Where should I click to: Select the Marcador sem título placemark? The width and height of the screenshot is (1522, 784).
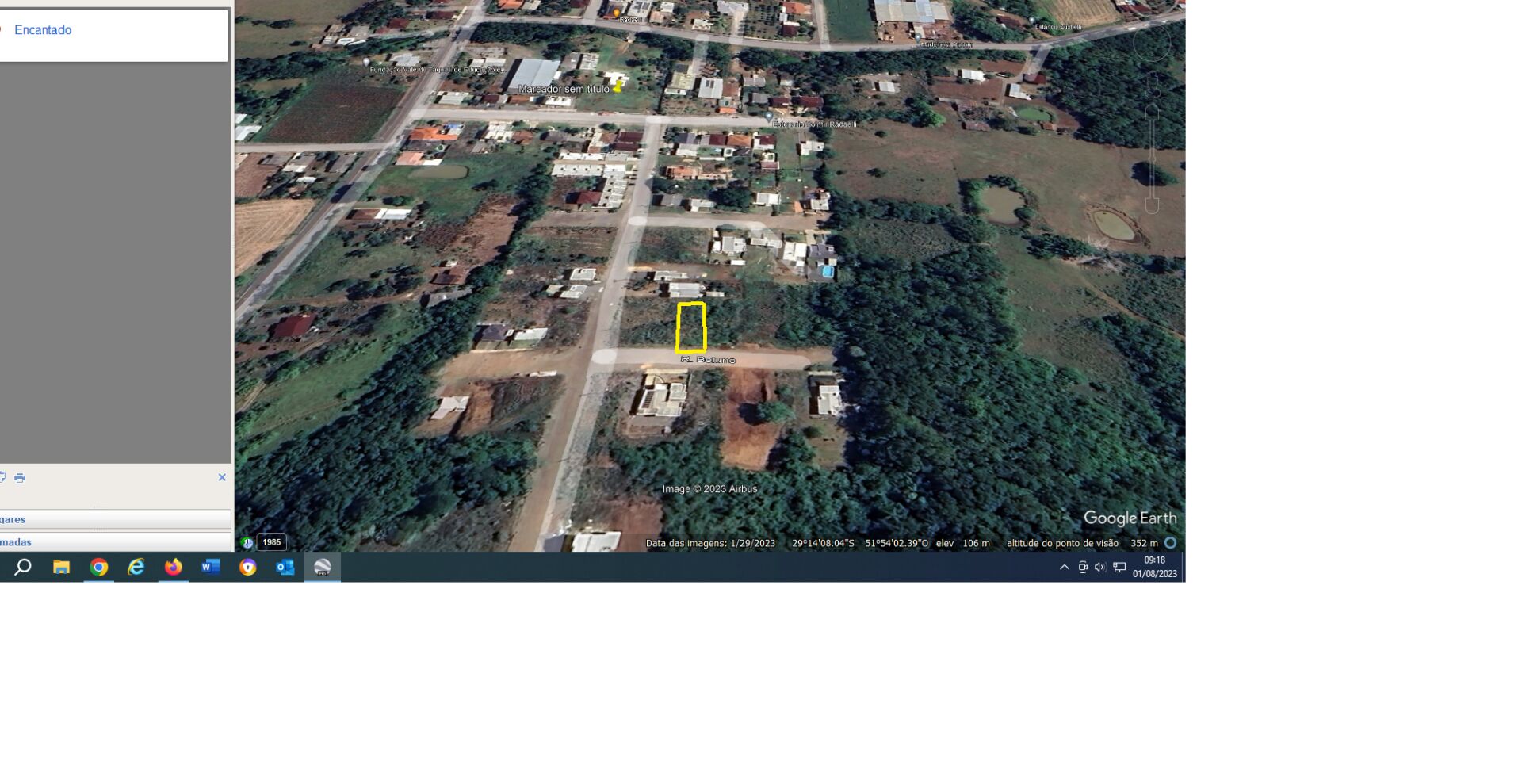pyautogui.click(x=618, y=86)
